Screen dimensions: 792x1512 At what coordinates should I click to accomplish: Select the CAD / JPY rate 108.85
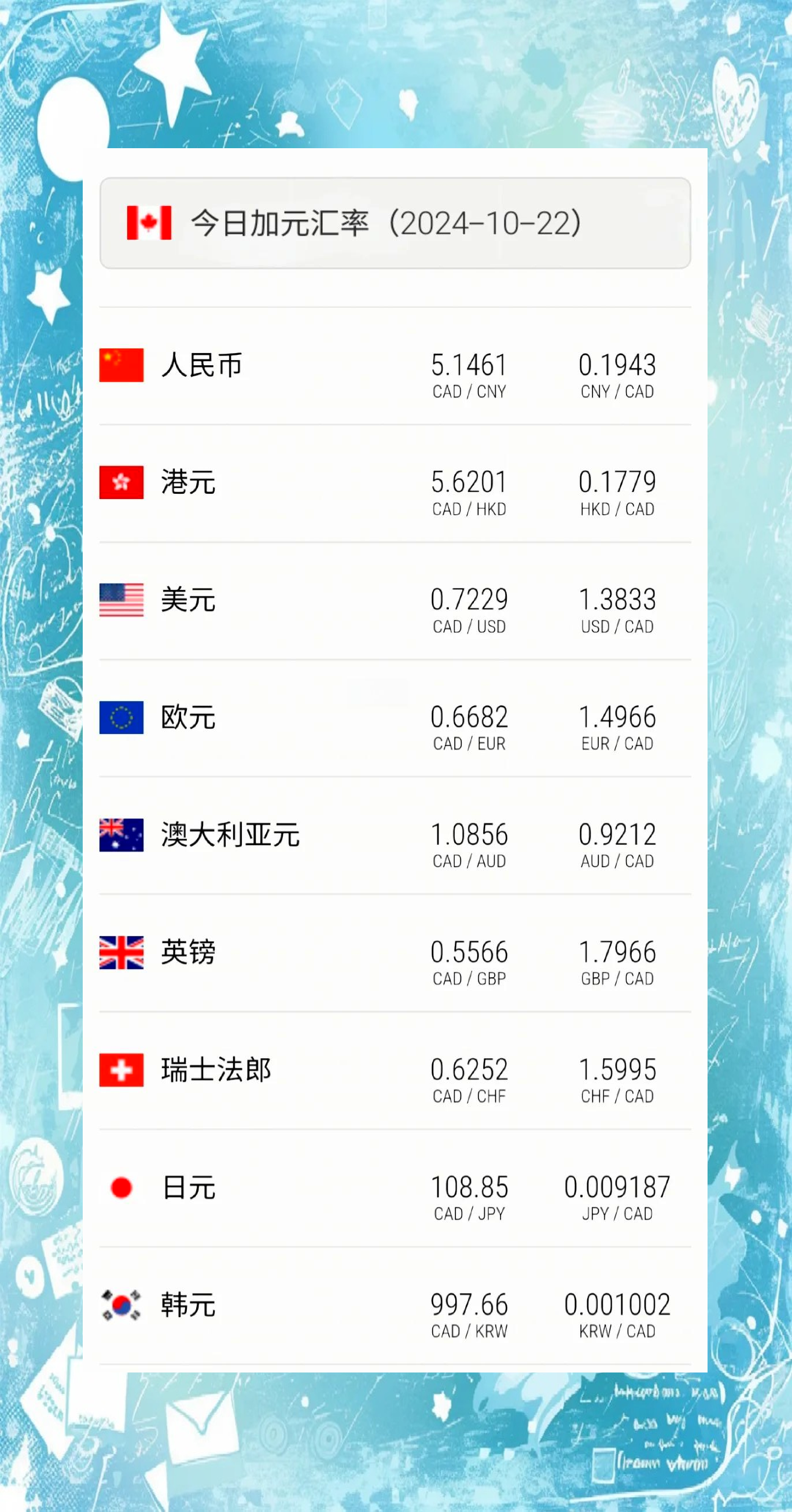click(x=469, y=1187)
